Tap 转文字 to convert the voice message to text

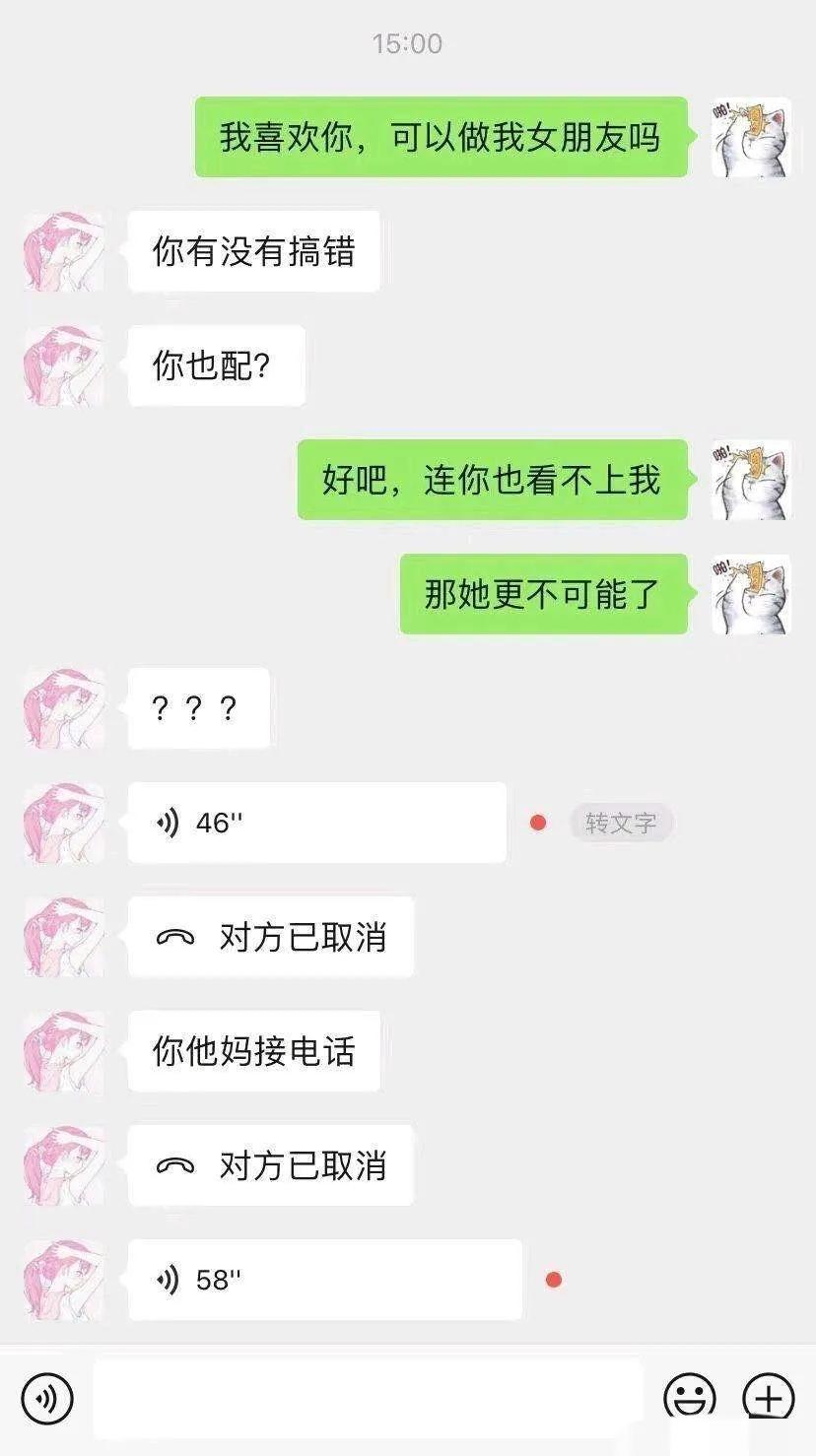(621, 823)
